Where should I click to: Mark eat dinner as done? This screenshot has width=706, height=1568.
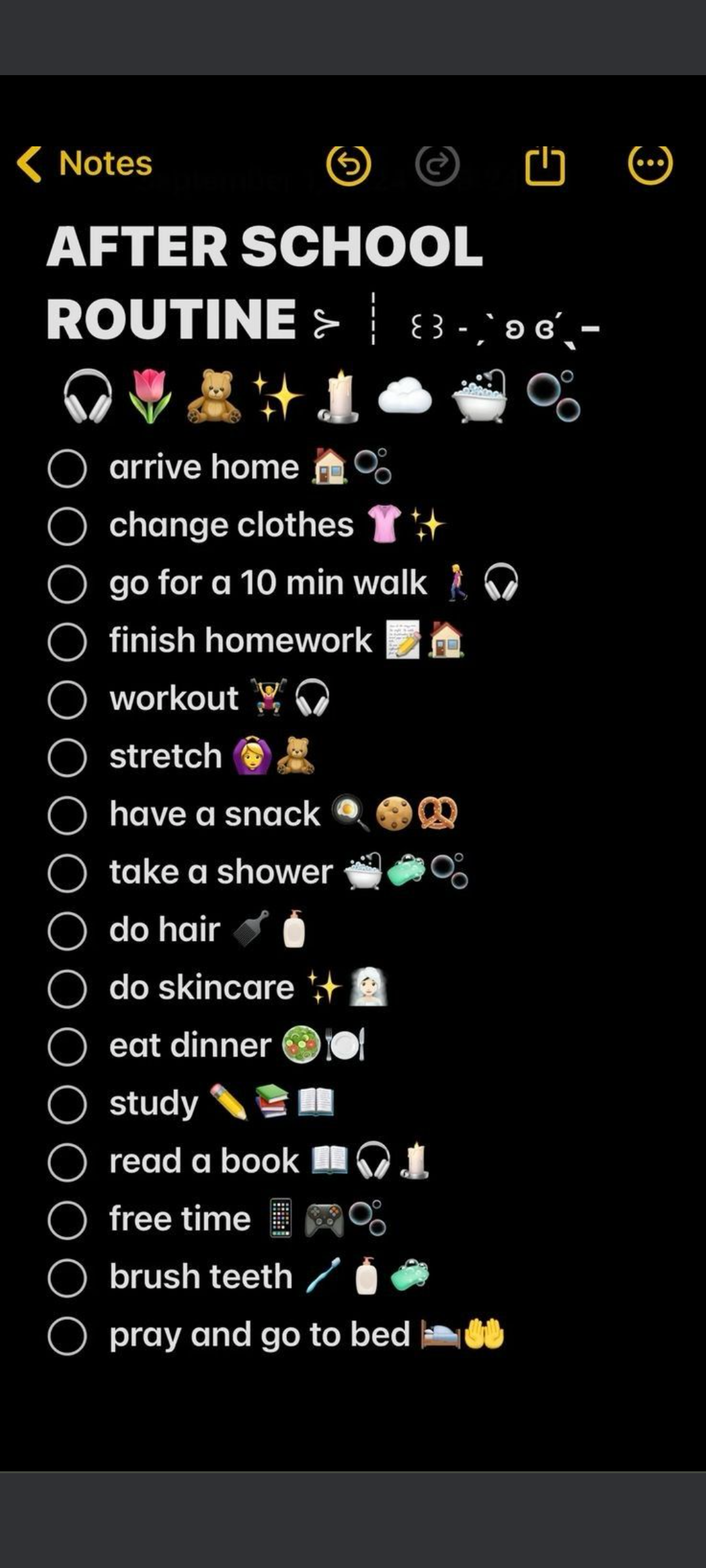67,1047
